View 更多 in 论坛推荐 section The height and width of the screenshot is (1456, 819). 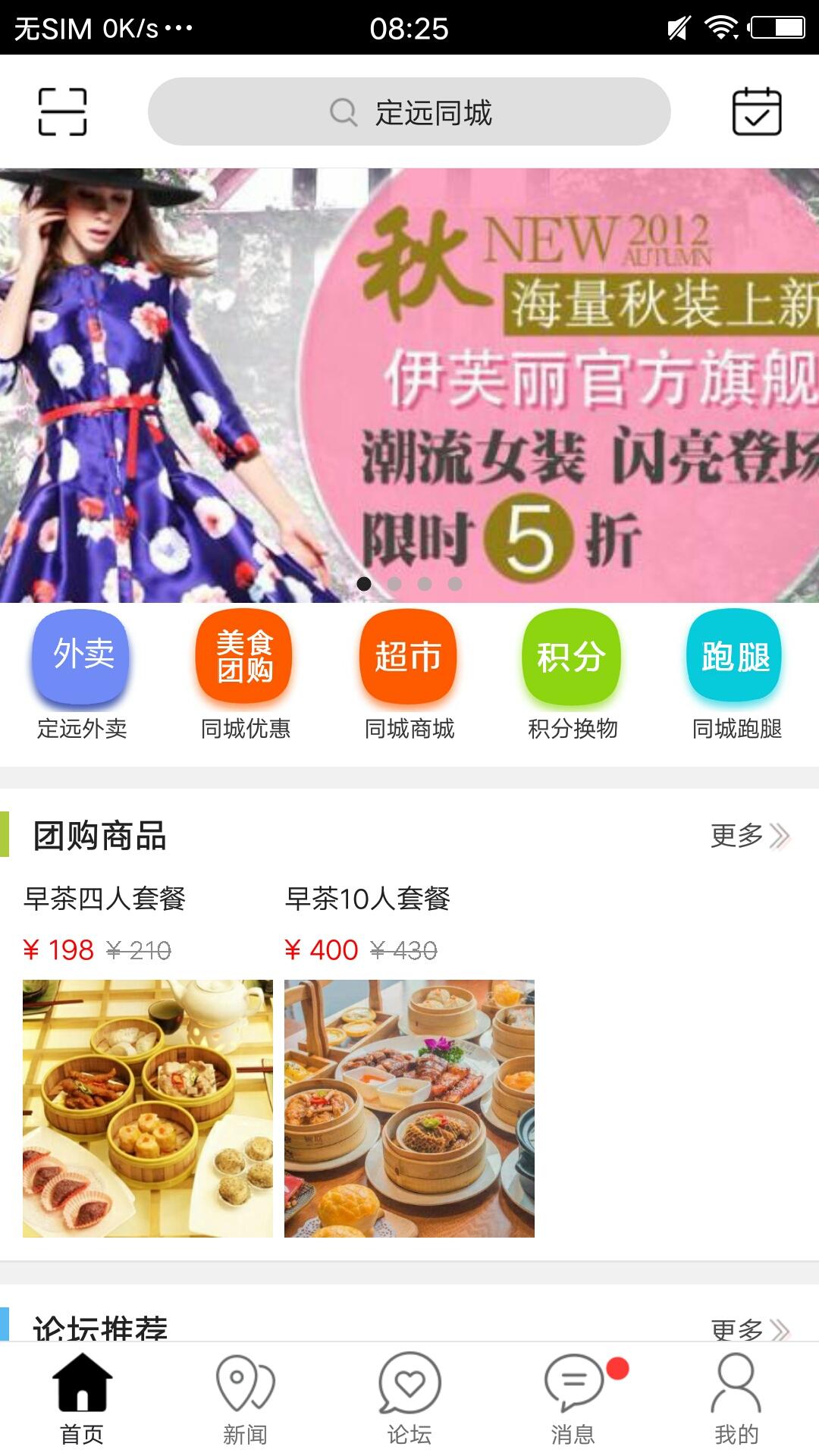749,1329
